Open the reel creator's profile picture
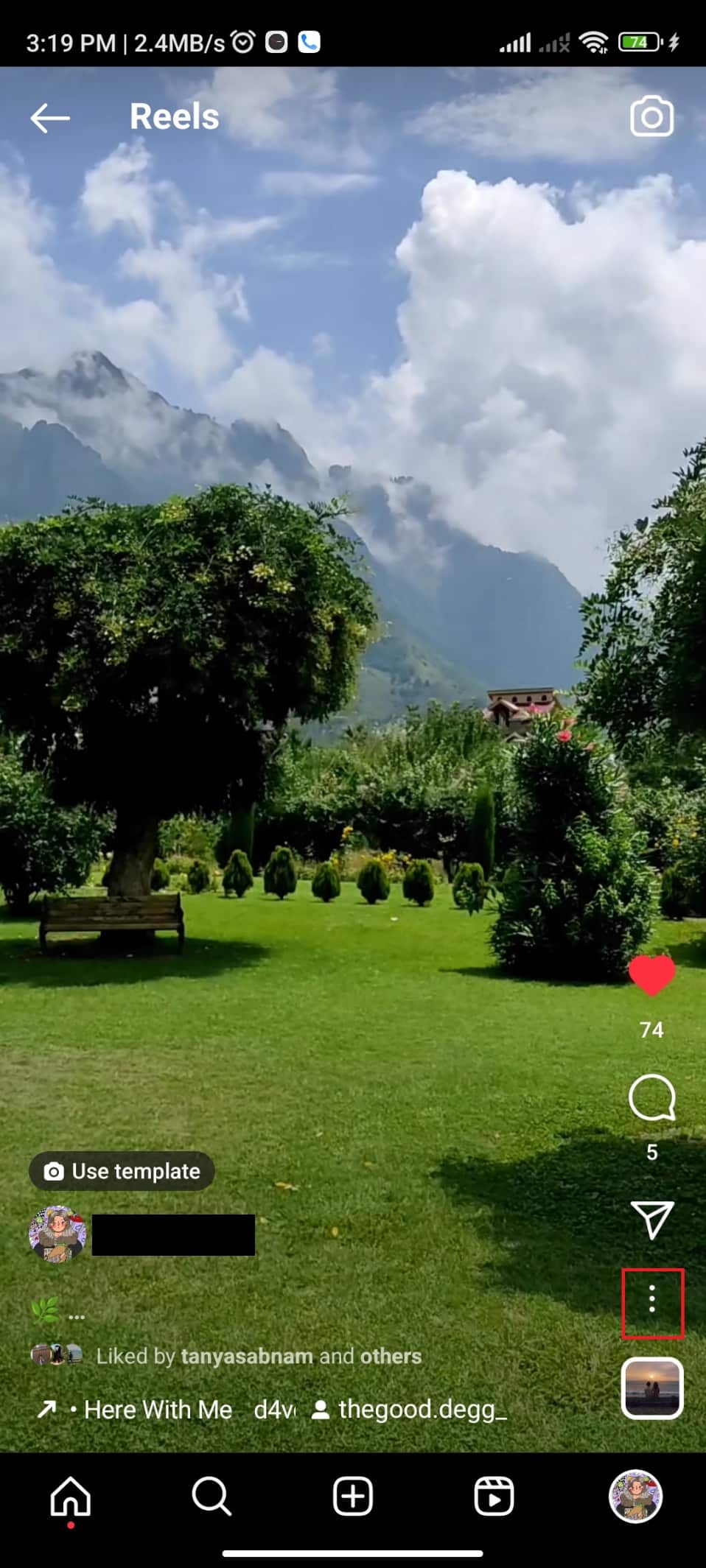This screenshot has height=1568, width=706. click(57, 1234)
